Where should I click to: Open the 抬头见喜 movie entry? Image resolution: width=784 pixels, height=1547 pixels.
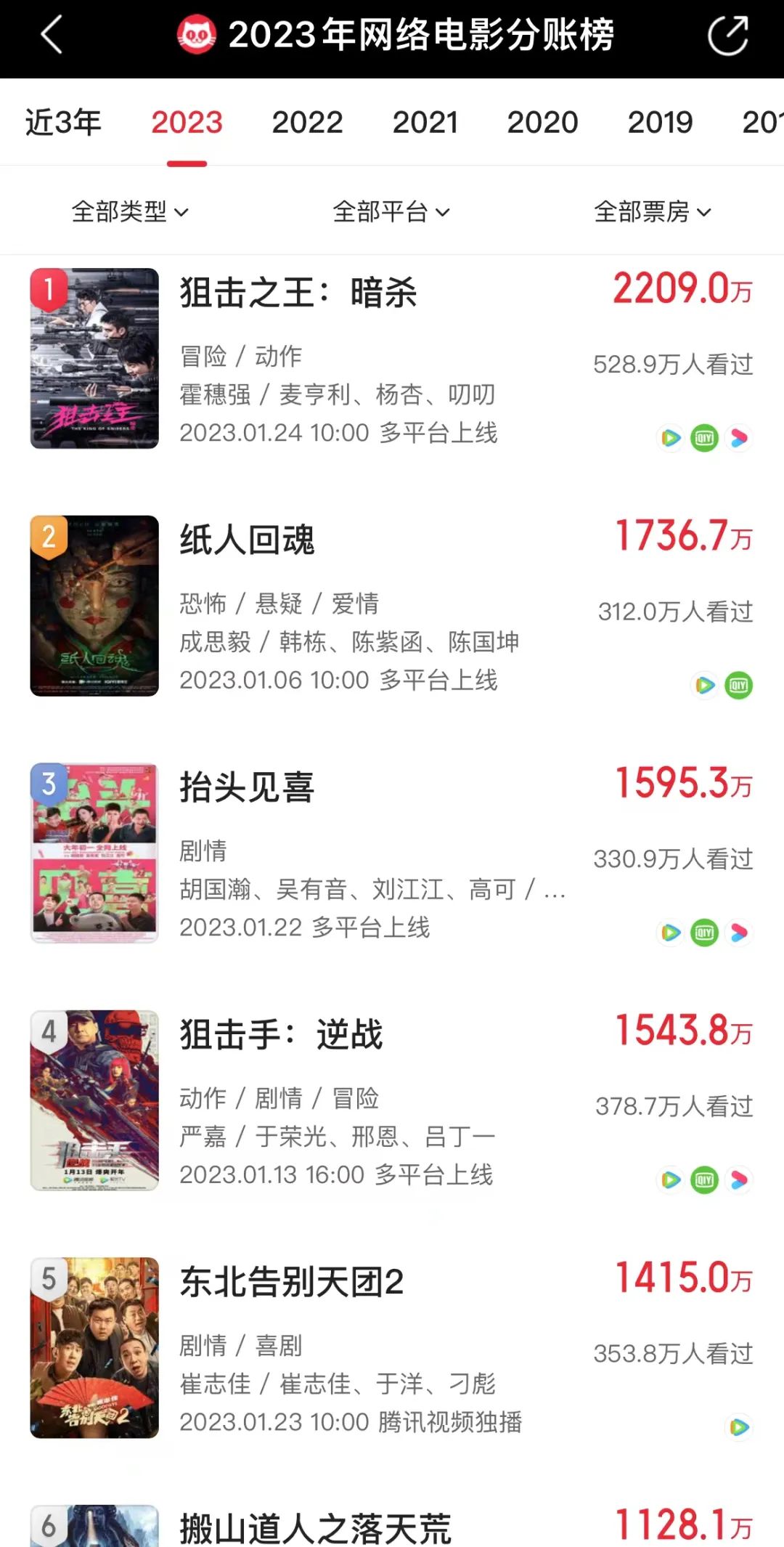point(247,787)
